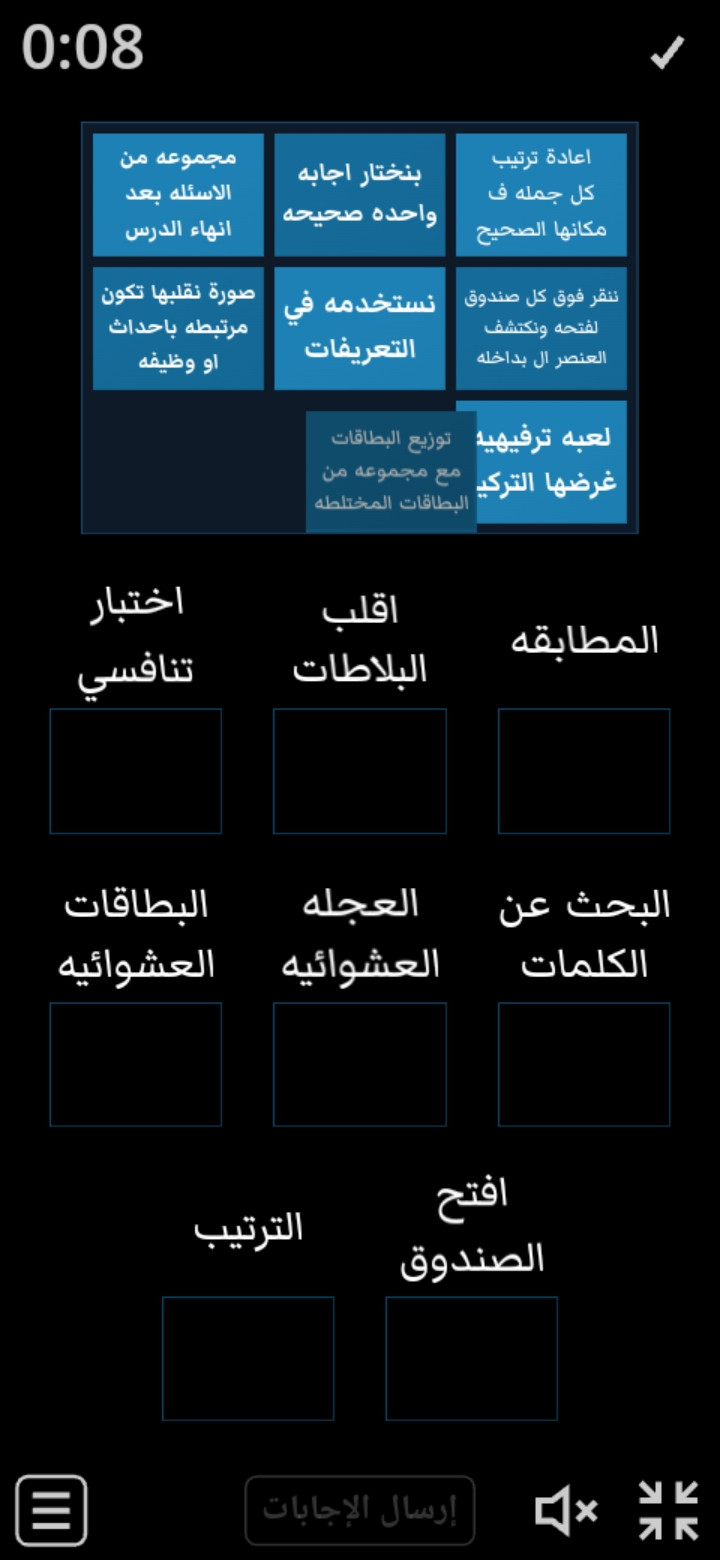This screenshot has width=720, height=1560.
Task: Select the tile ننقر فوق كل صندوق
Action: (x=541, y=328)
